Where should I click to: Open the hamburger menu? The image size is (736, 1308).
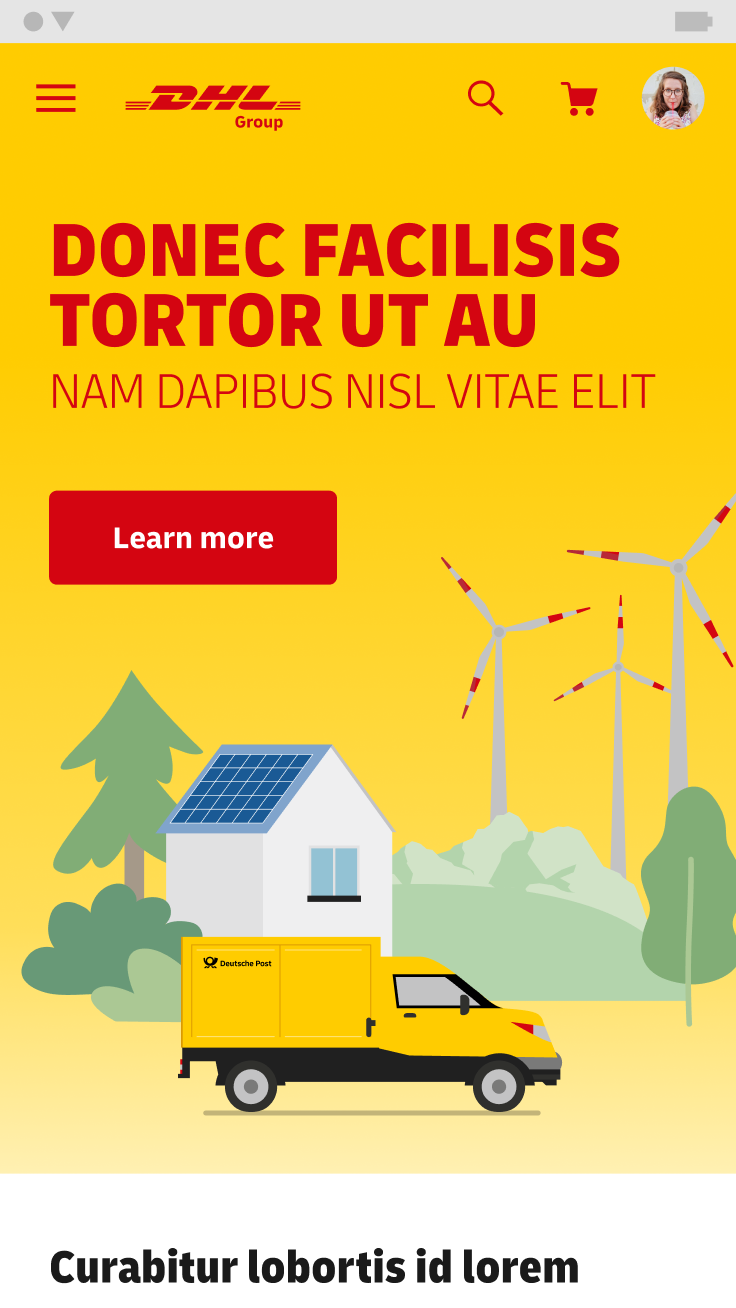pyautogui.click(x=56, y=98)
